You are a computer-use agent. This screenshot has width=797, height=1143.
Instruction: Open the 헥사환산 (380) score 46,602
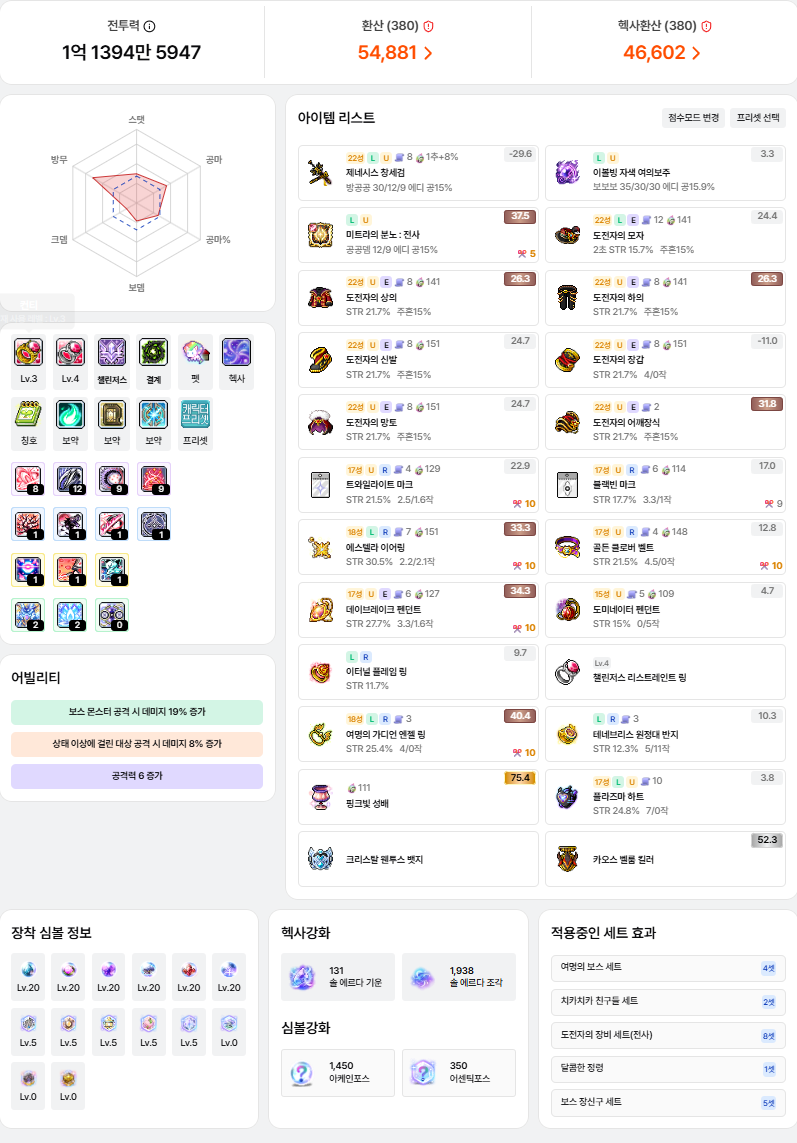tap(661, 52)
